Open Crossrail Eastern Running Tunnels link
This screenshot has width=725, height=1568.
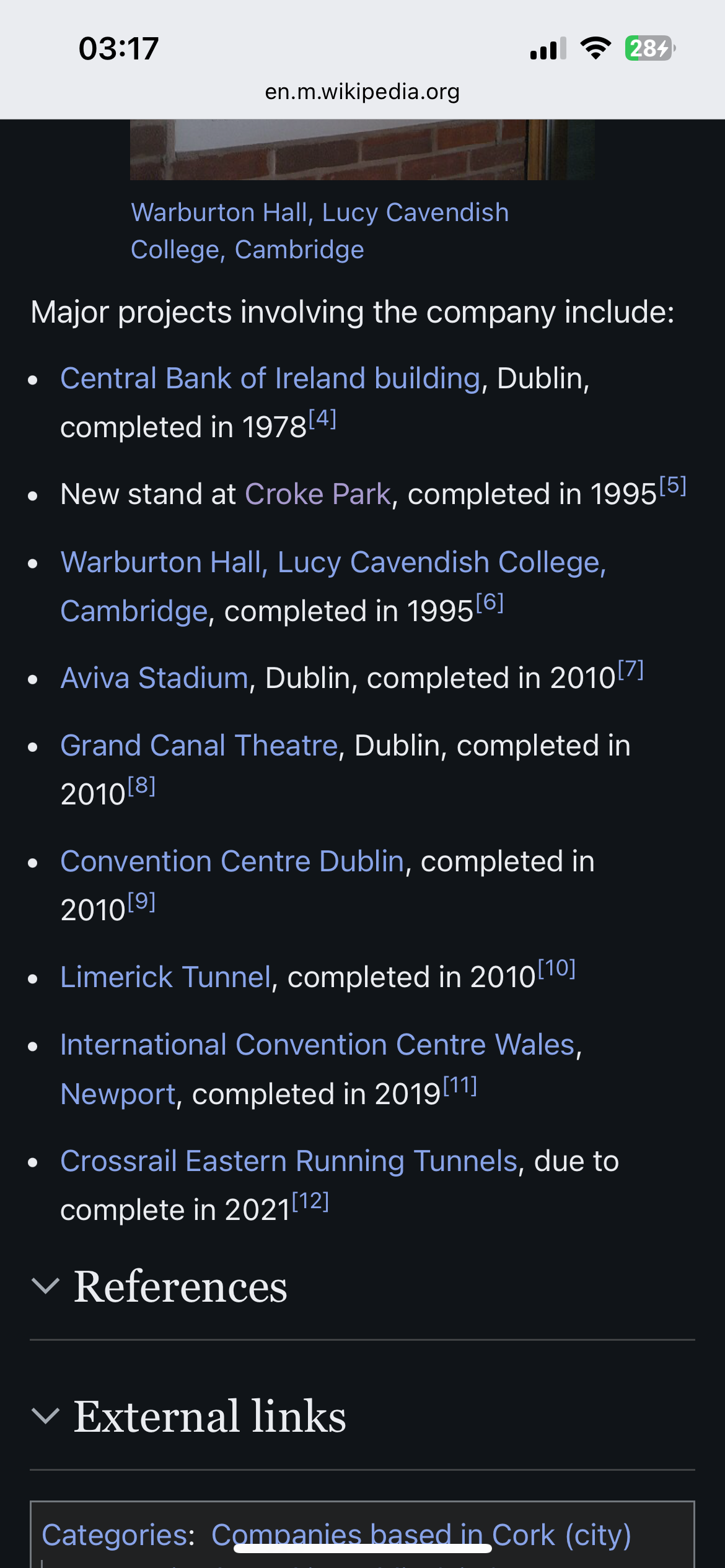coord(288,1161)
